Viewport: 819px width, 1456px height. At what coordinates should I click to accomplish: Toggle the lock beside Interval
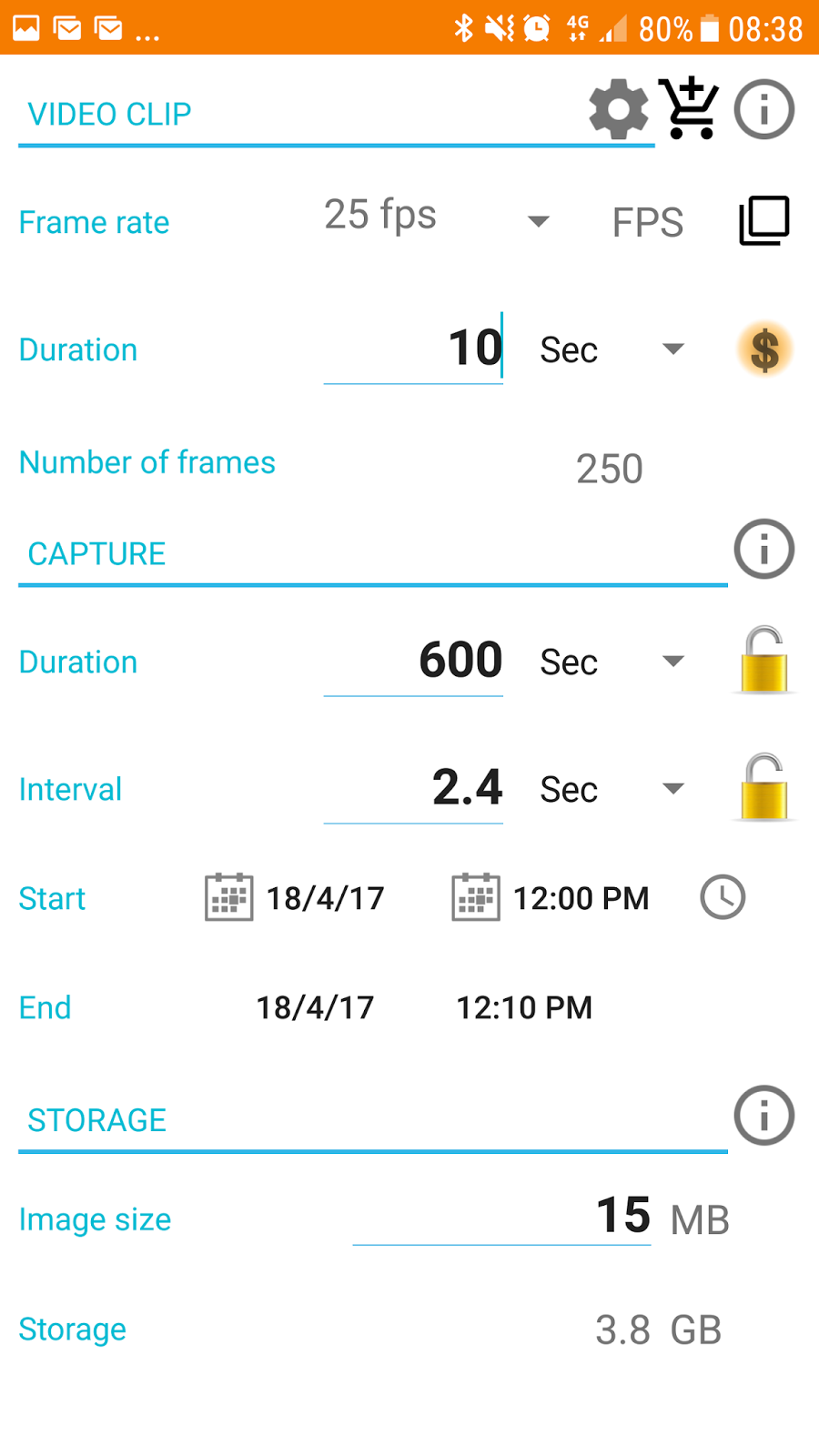pos(764,787)
